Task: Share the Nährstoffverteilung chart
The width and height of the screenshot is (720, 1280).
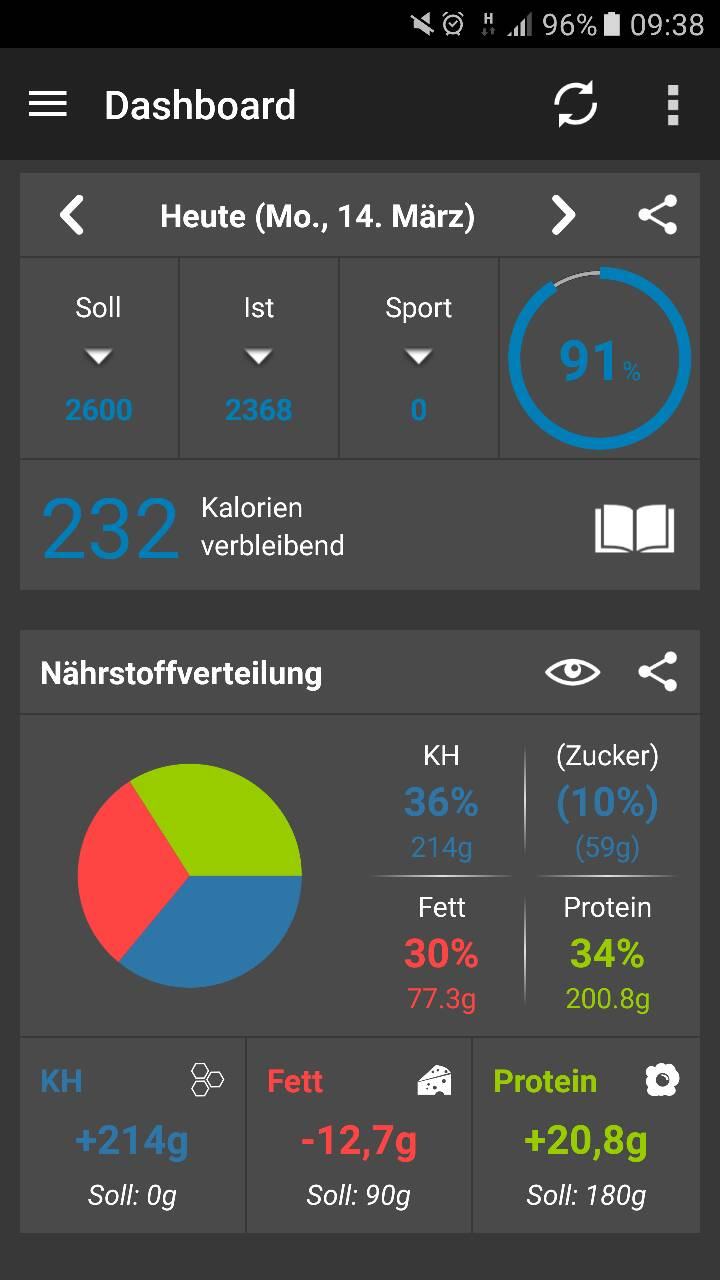Action: [x=657, y=672]
